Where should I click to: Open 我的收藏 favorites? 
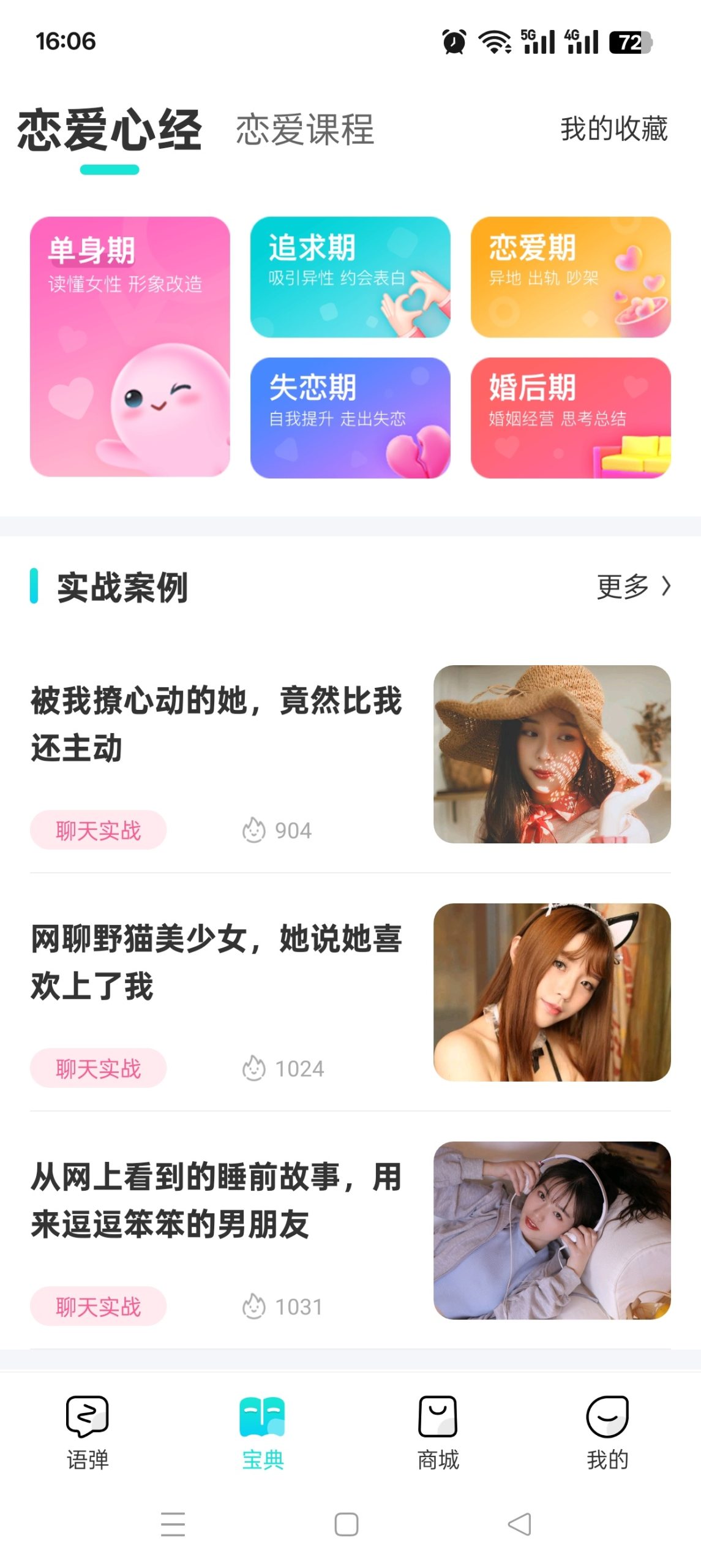(613, 129)
